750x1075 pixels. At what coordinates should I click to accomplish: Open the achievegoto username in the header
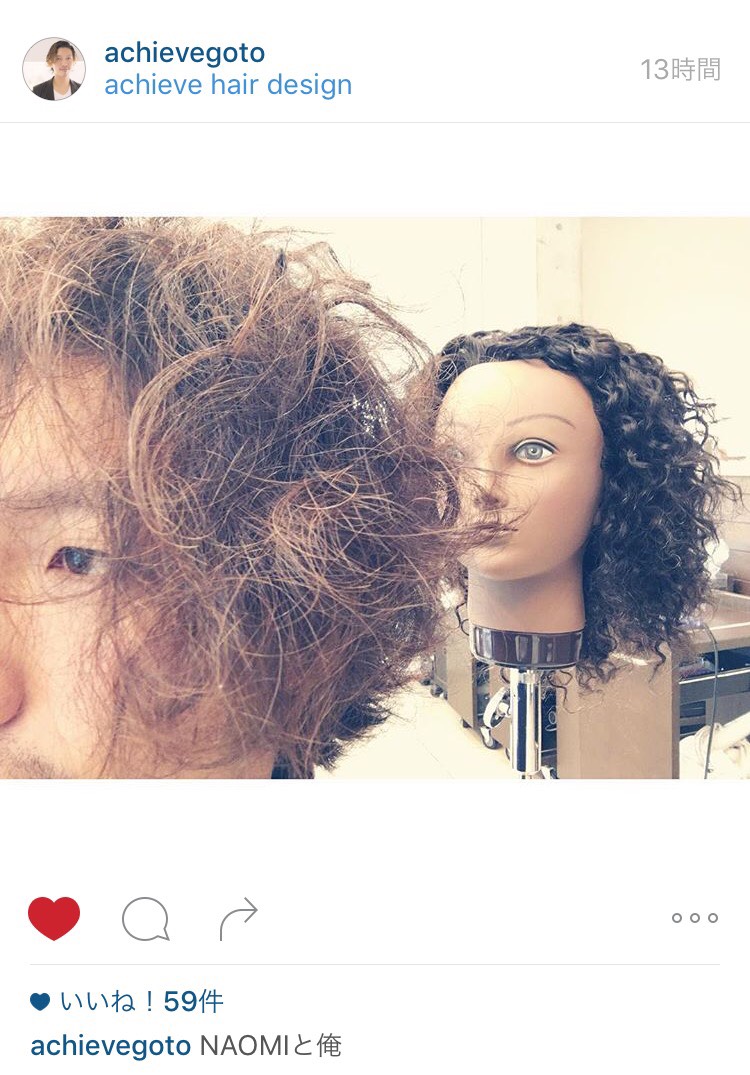[184, 53]
